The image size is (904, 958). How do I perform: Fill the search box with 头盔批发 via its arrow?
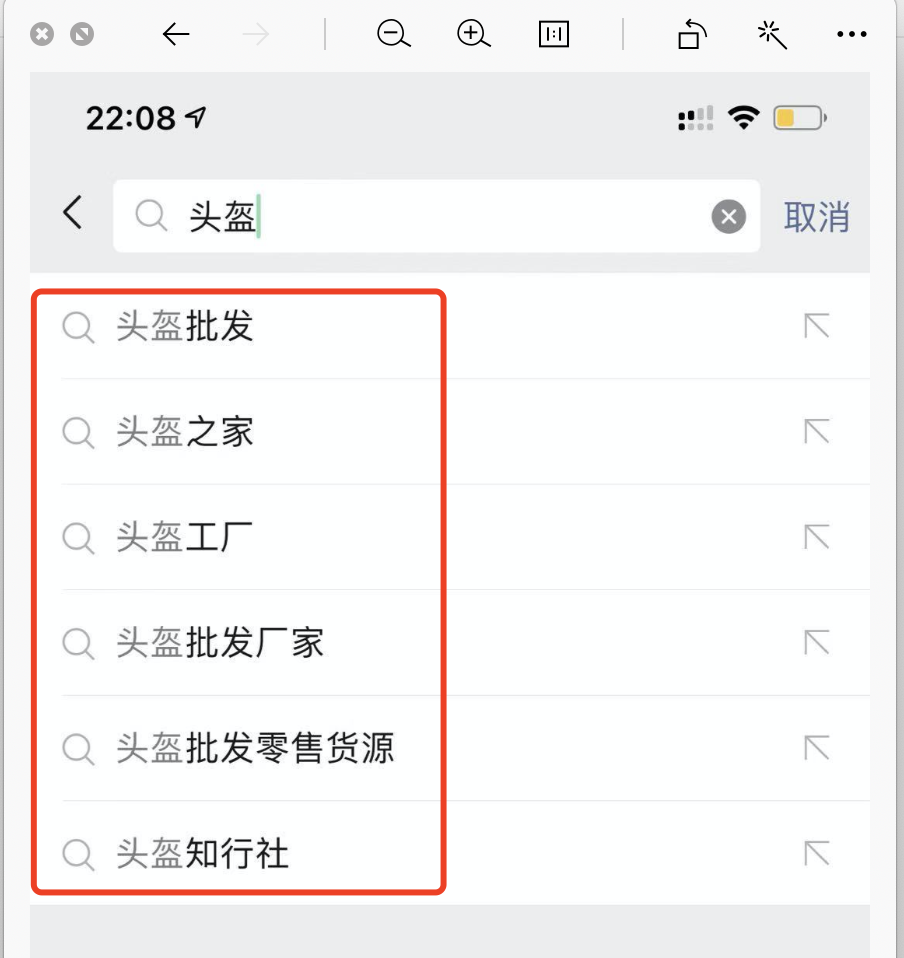tap(817, 327)
